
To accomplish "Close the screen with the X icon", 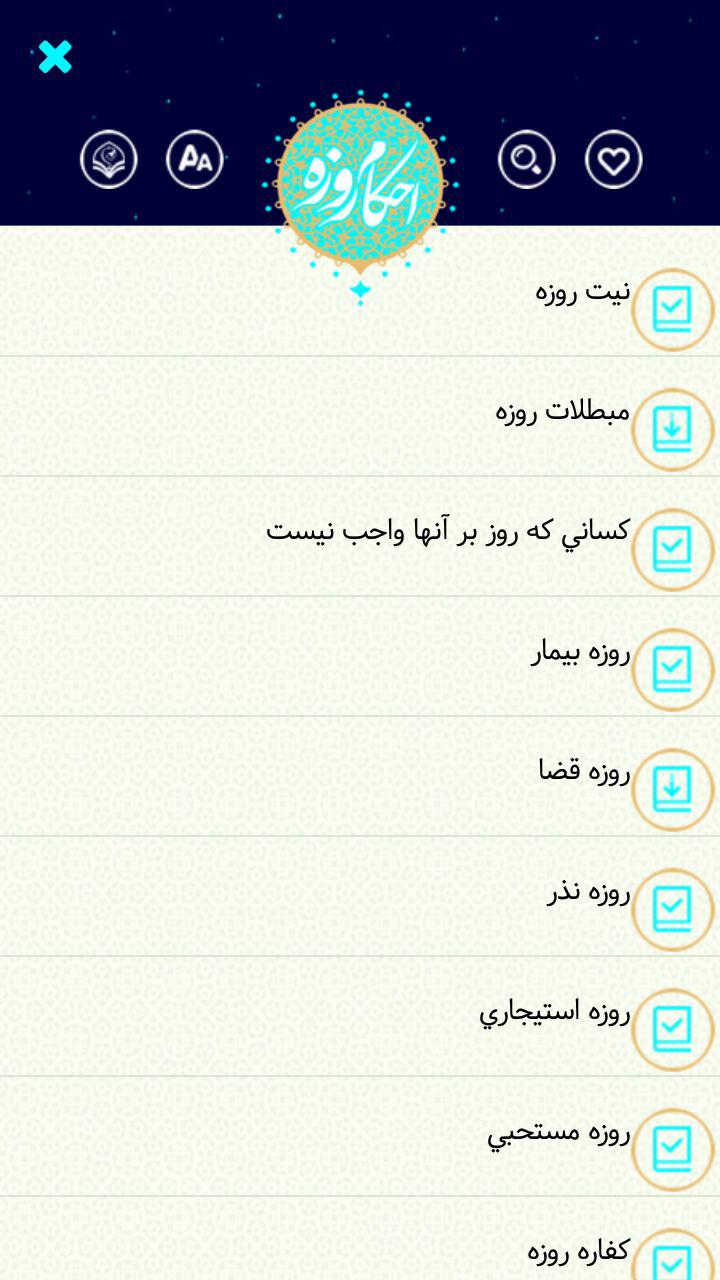I will click(x=55, y=58).
